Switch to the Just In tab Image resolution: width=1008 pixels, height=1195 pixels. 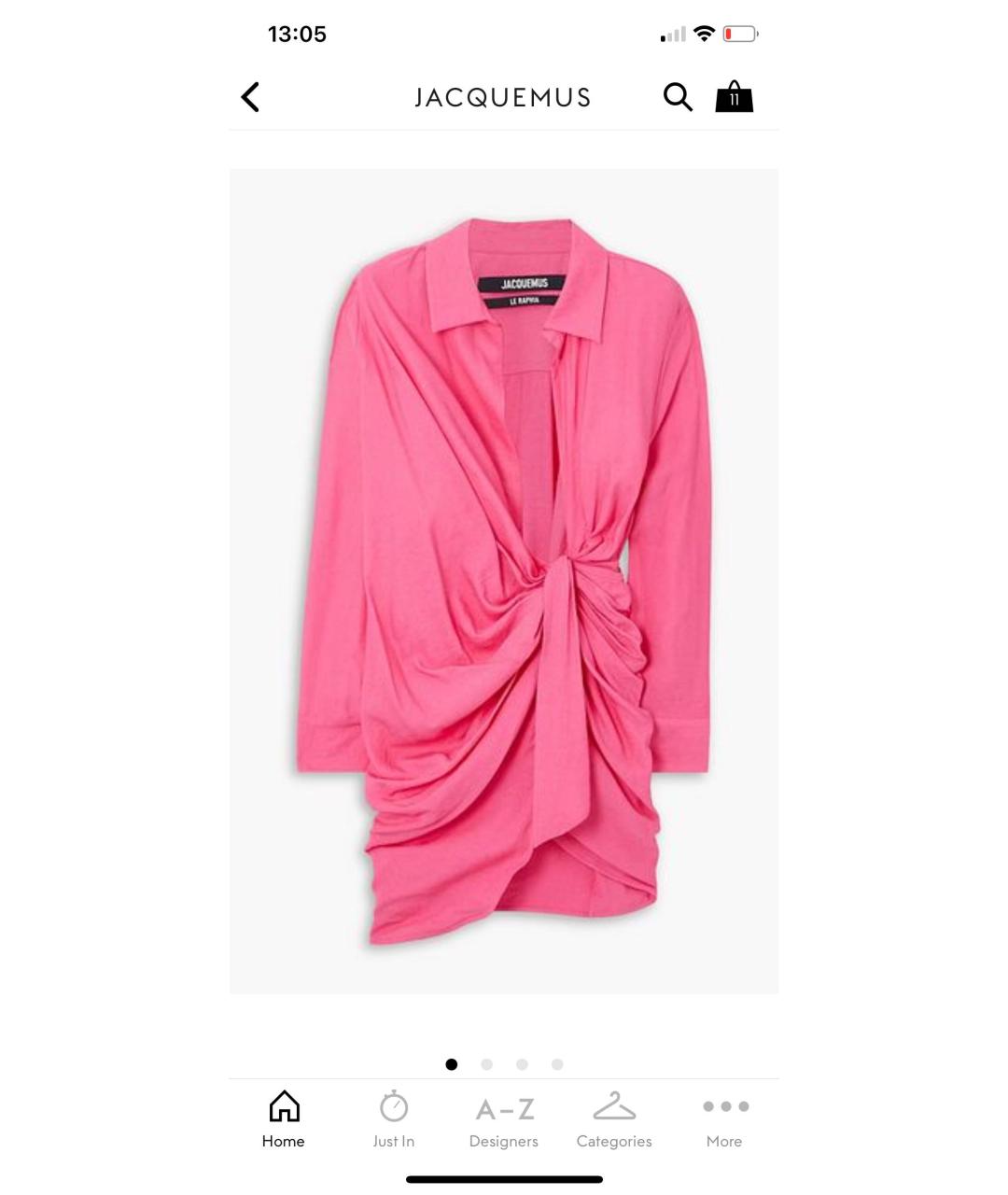coord(394,1119)
